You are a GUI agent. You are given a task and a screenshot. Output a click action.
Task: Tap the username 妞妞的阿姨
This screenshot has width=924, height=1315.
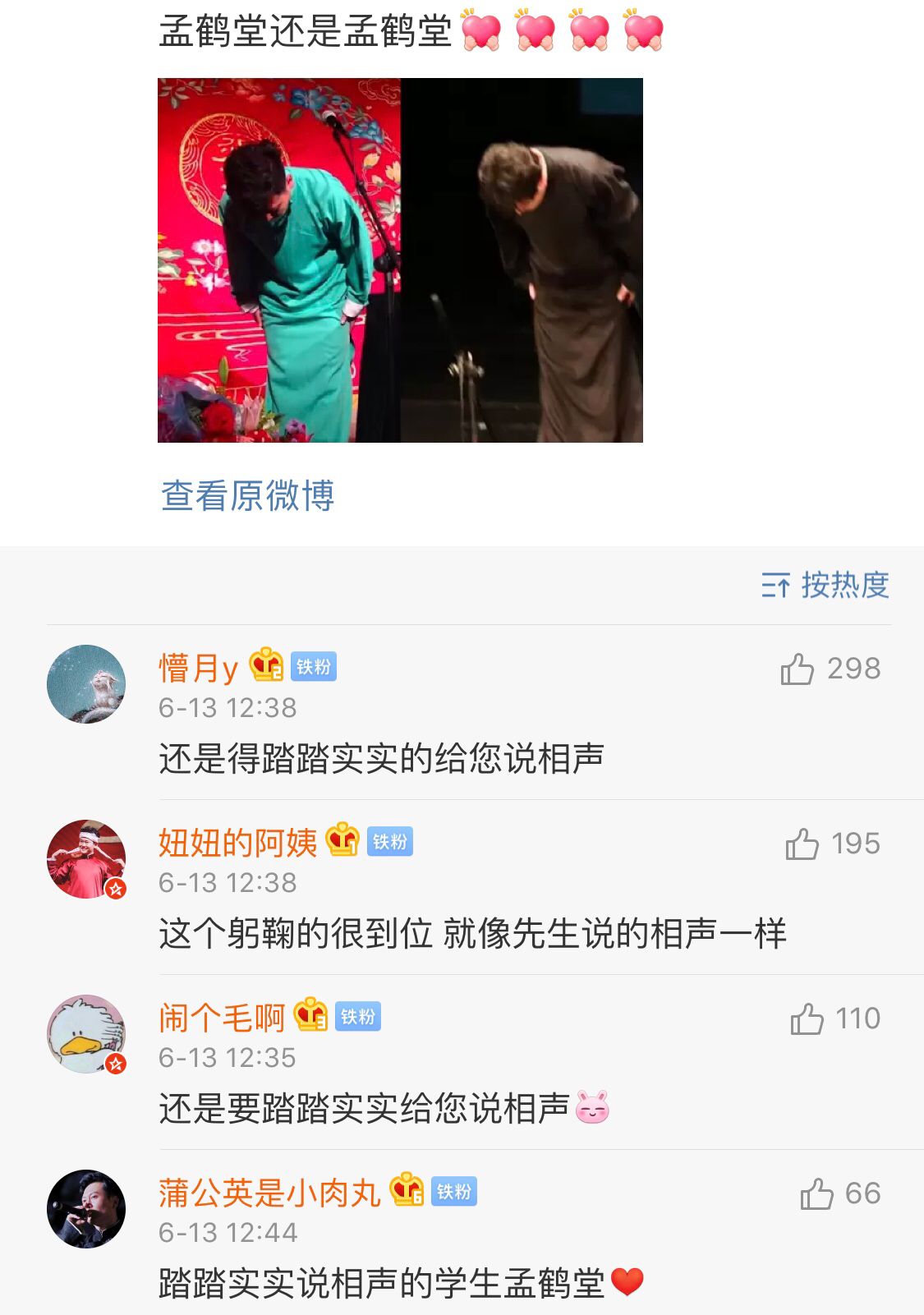(x=237, y=843)
